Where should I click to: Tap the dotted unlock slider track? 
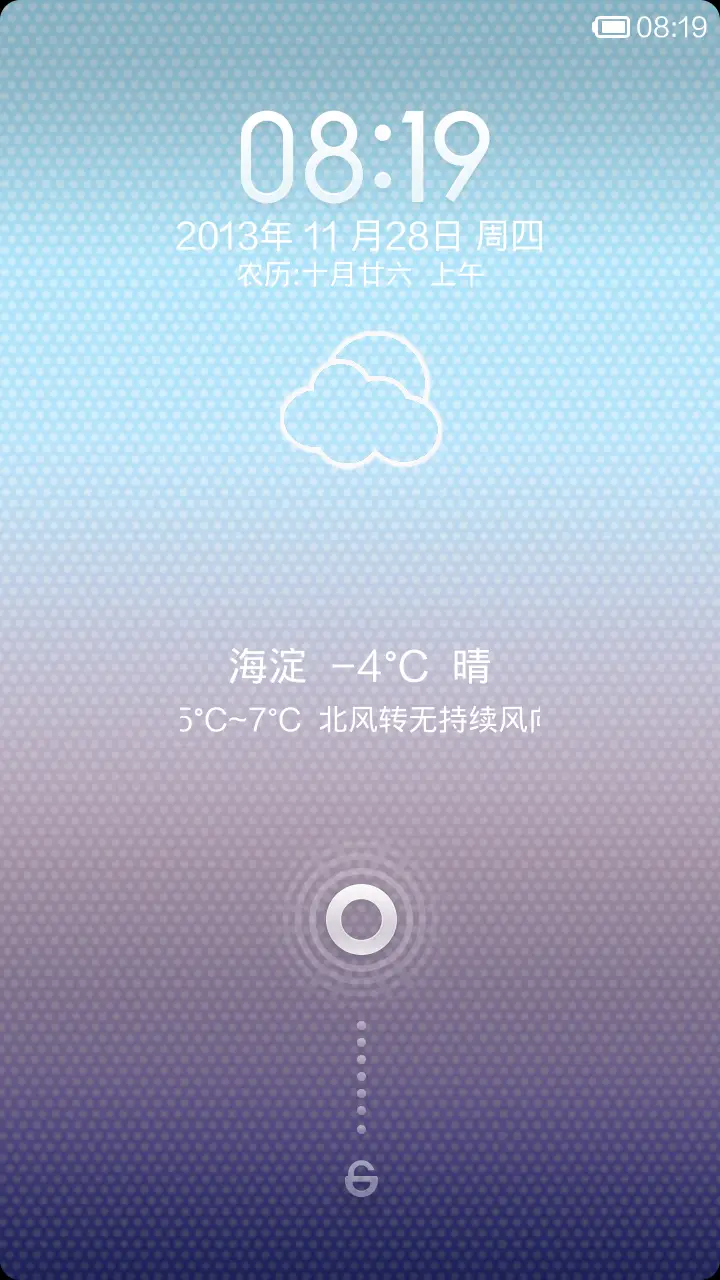[x=360, y=1075]
